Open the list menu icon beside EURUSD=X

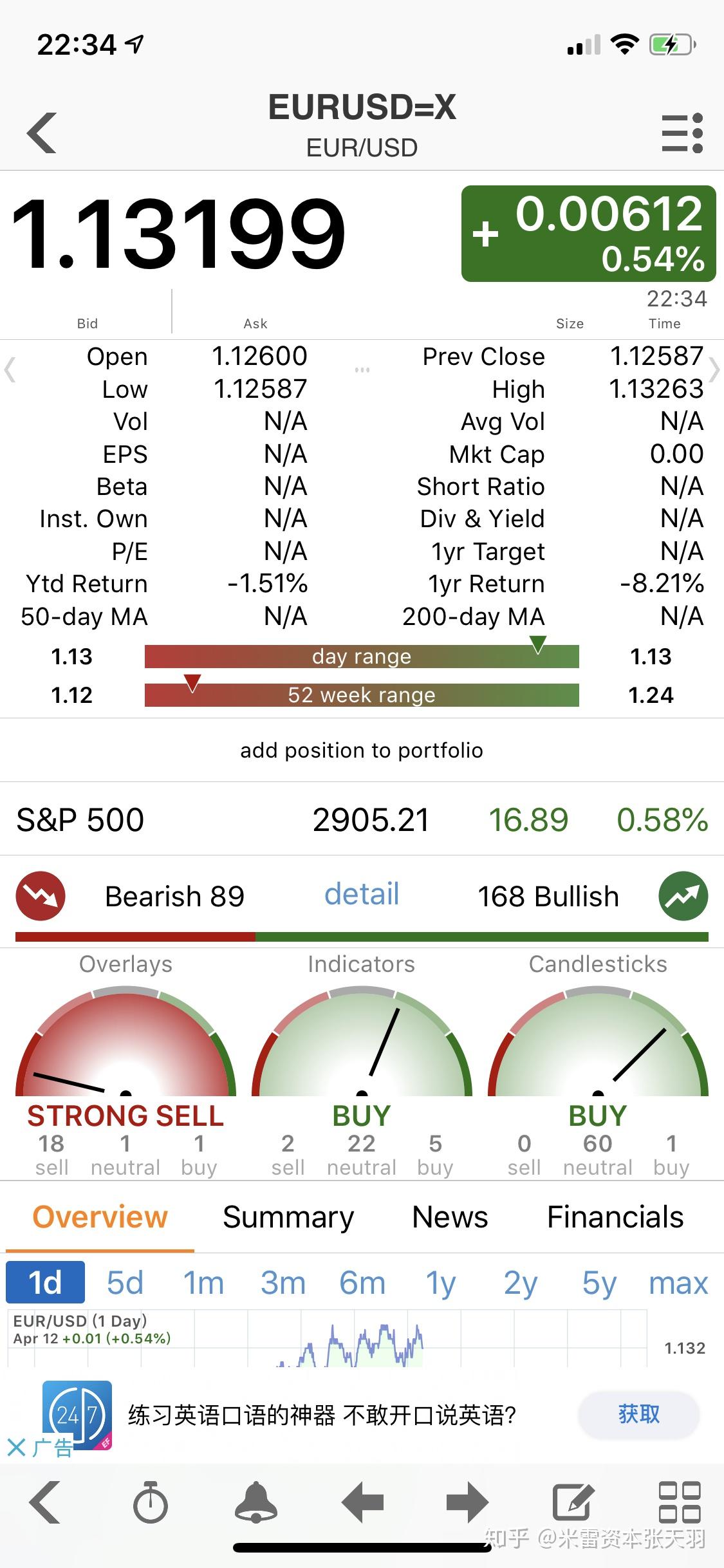coord(682,133)
